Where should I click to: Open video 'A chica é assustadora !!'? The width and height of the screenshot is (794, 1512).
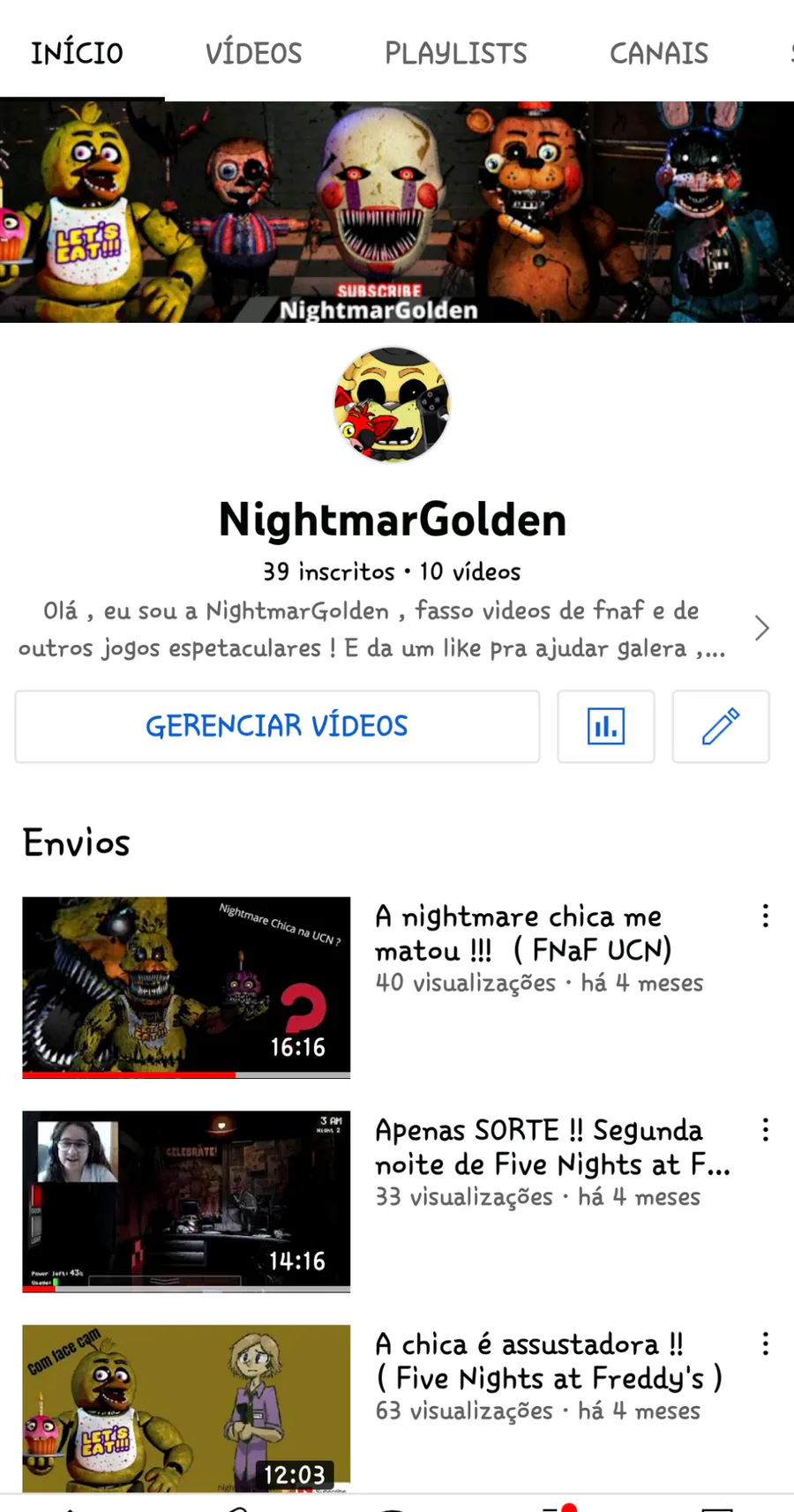[x=186, y=1408]
